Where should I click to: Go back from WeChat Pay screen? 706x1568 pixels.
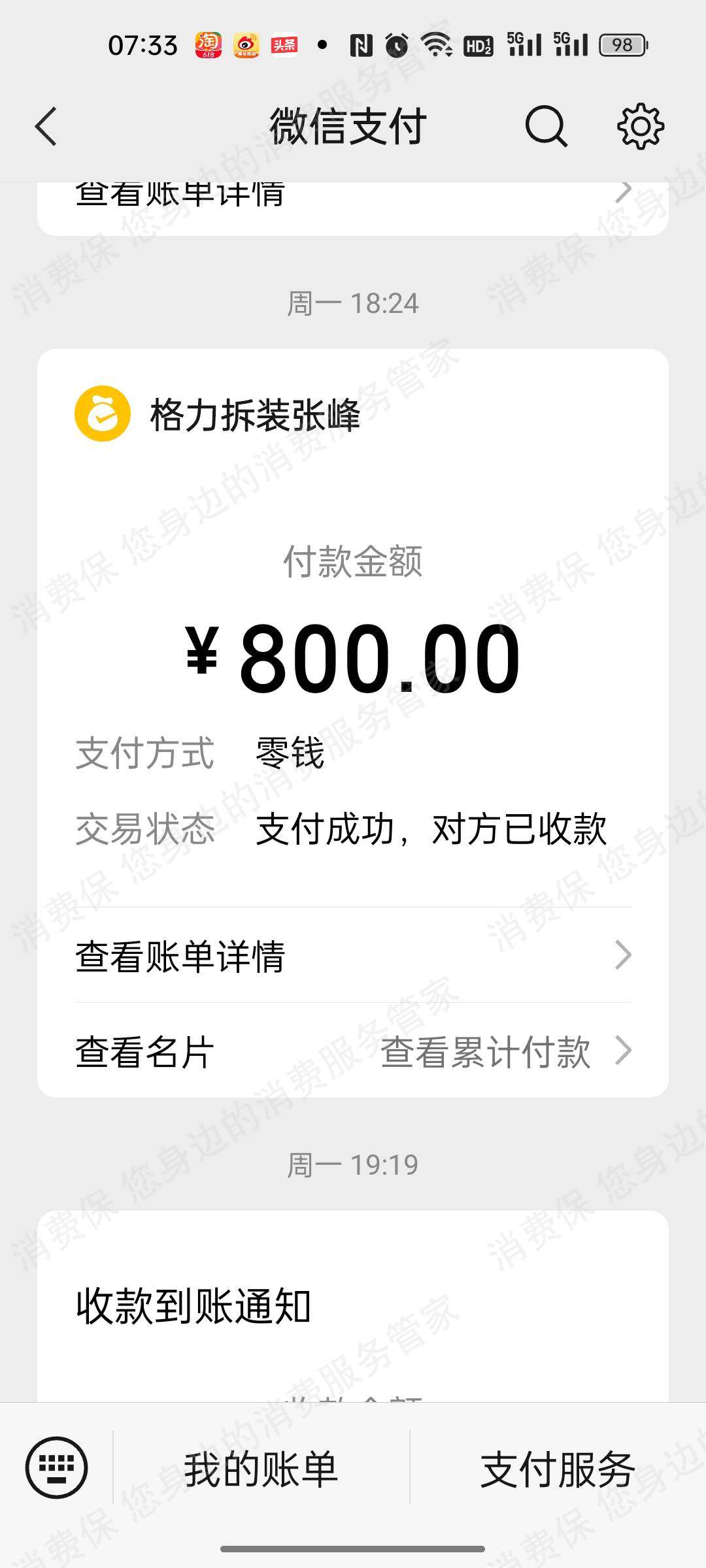[46, 126]
